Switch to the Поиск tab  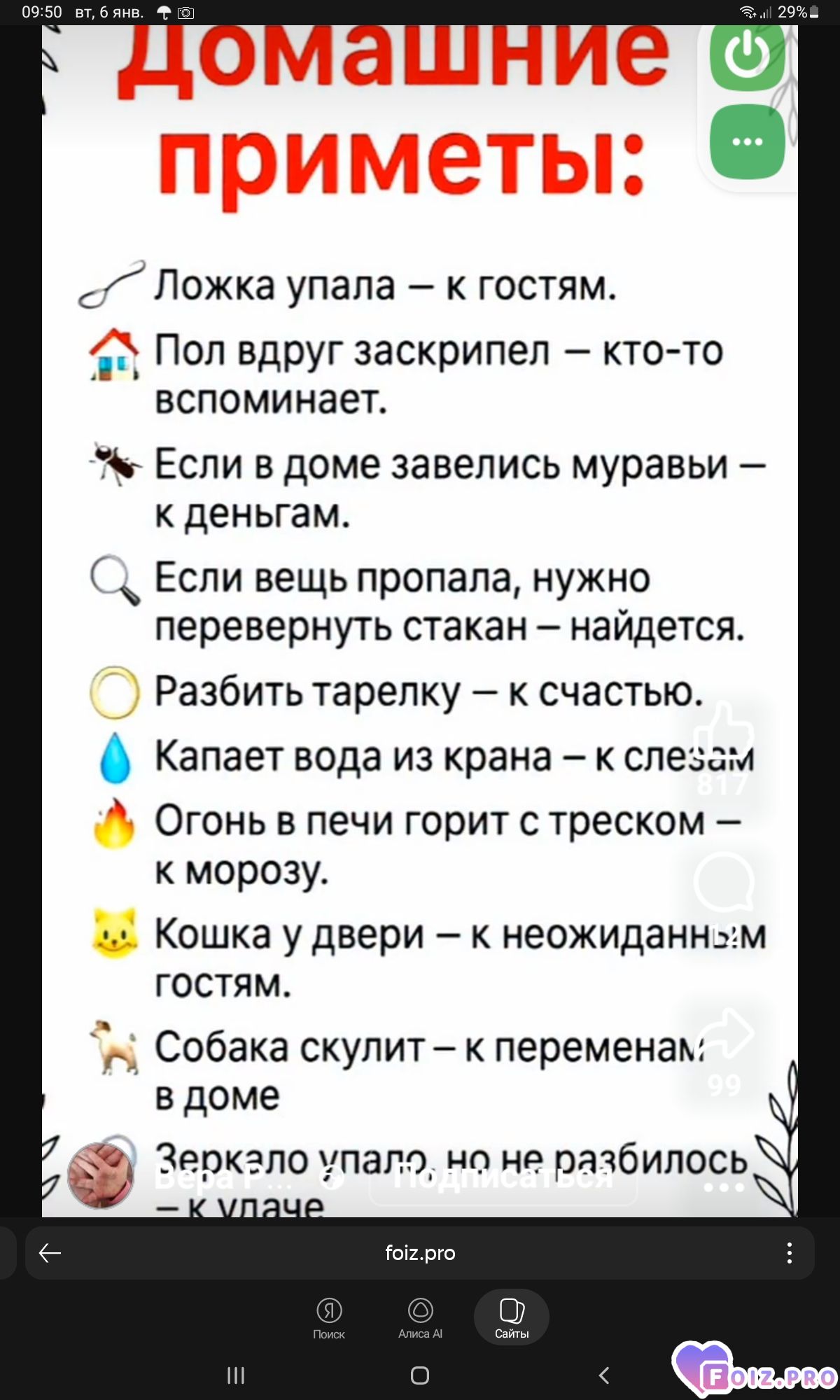point(329,1317)
